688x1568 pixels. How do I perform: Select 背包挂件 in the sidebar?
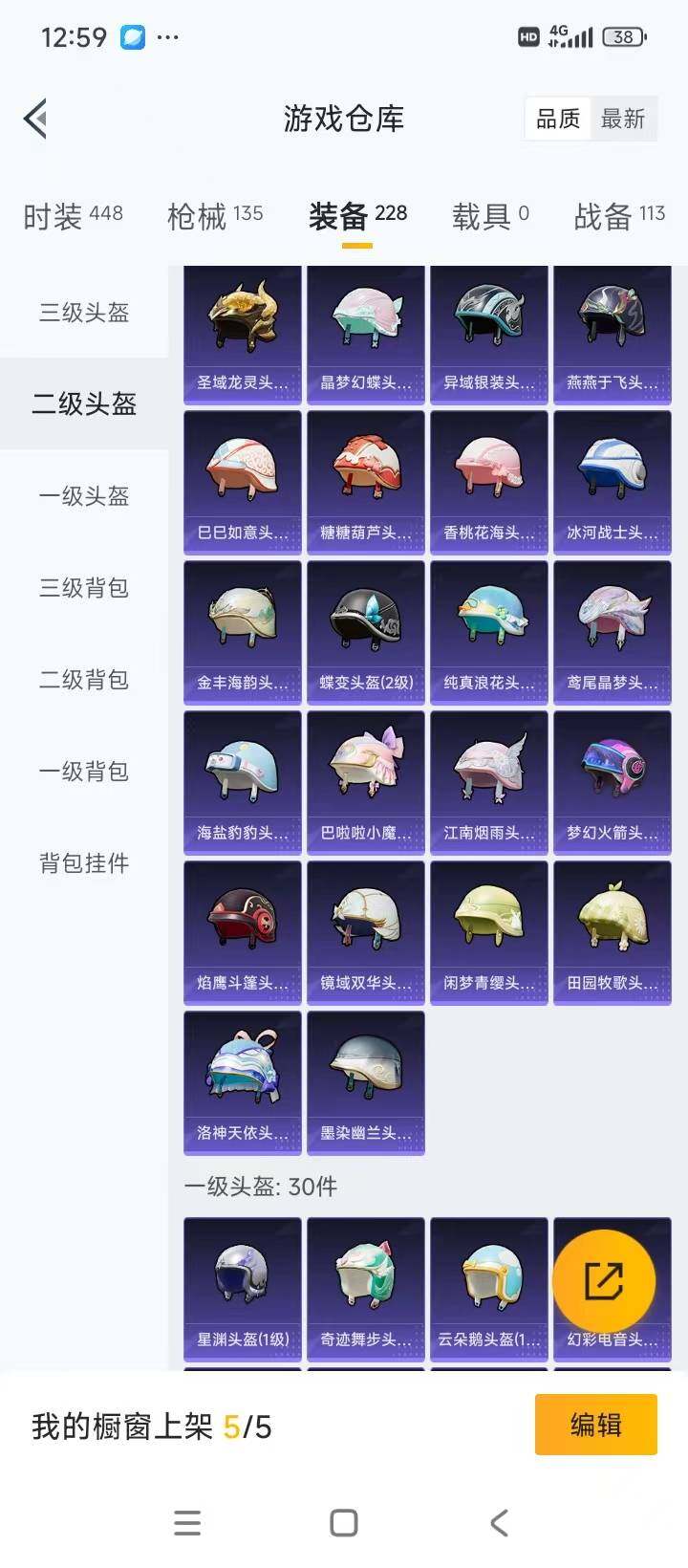pyautogui.click(x=84, y=863)
